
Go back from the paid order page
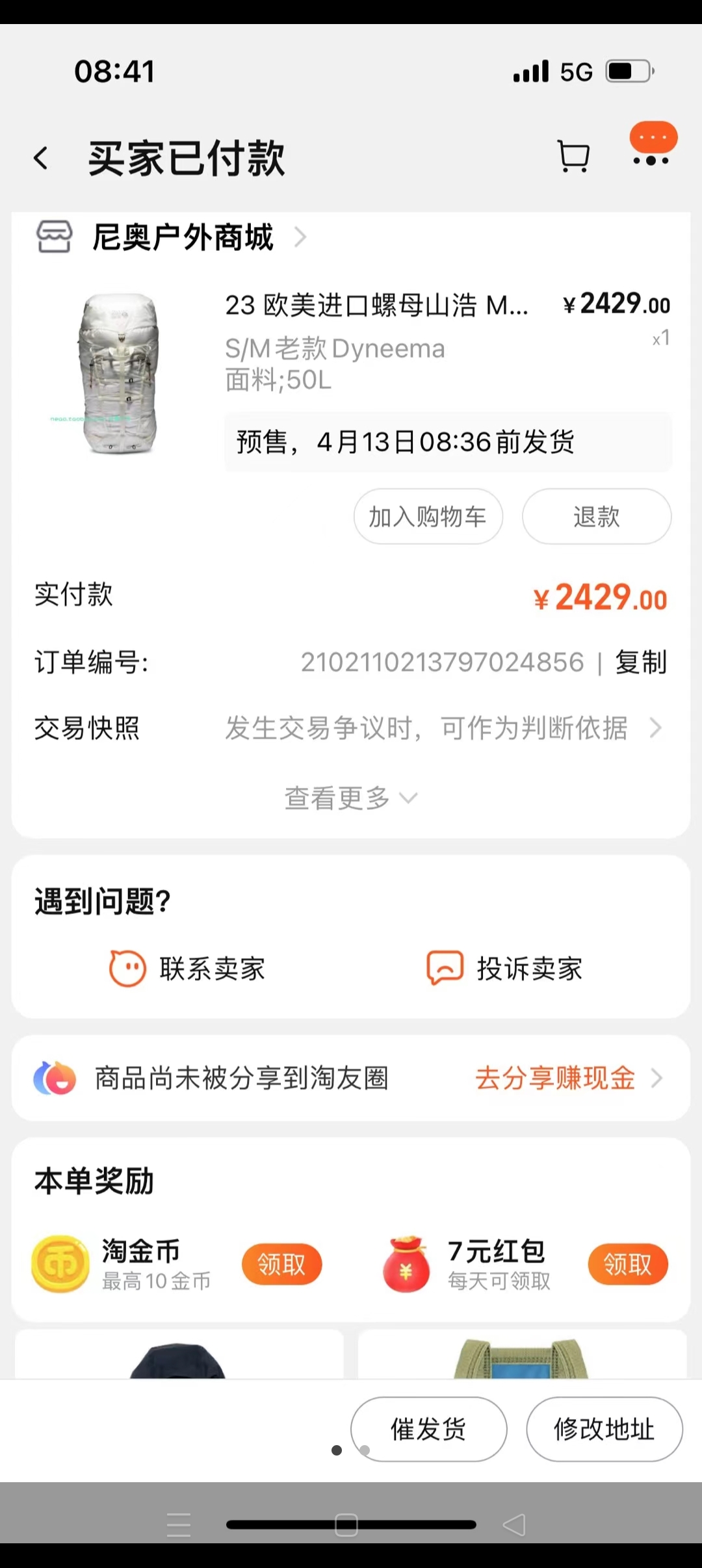click(42, 158)
